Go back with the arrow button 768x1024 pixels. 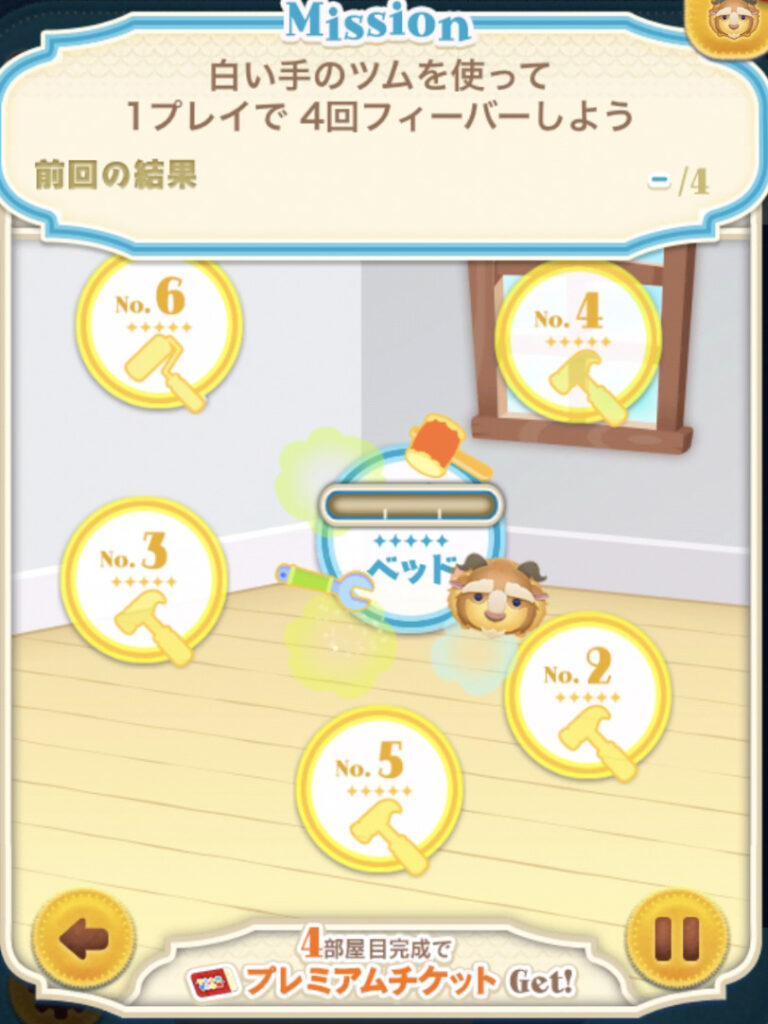point(84,940)
